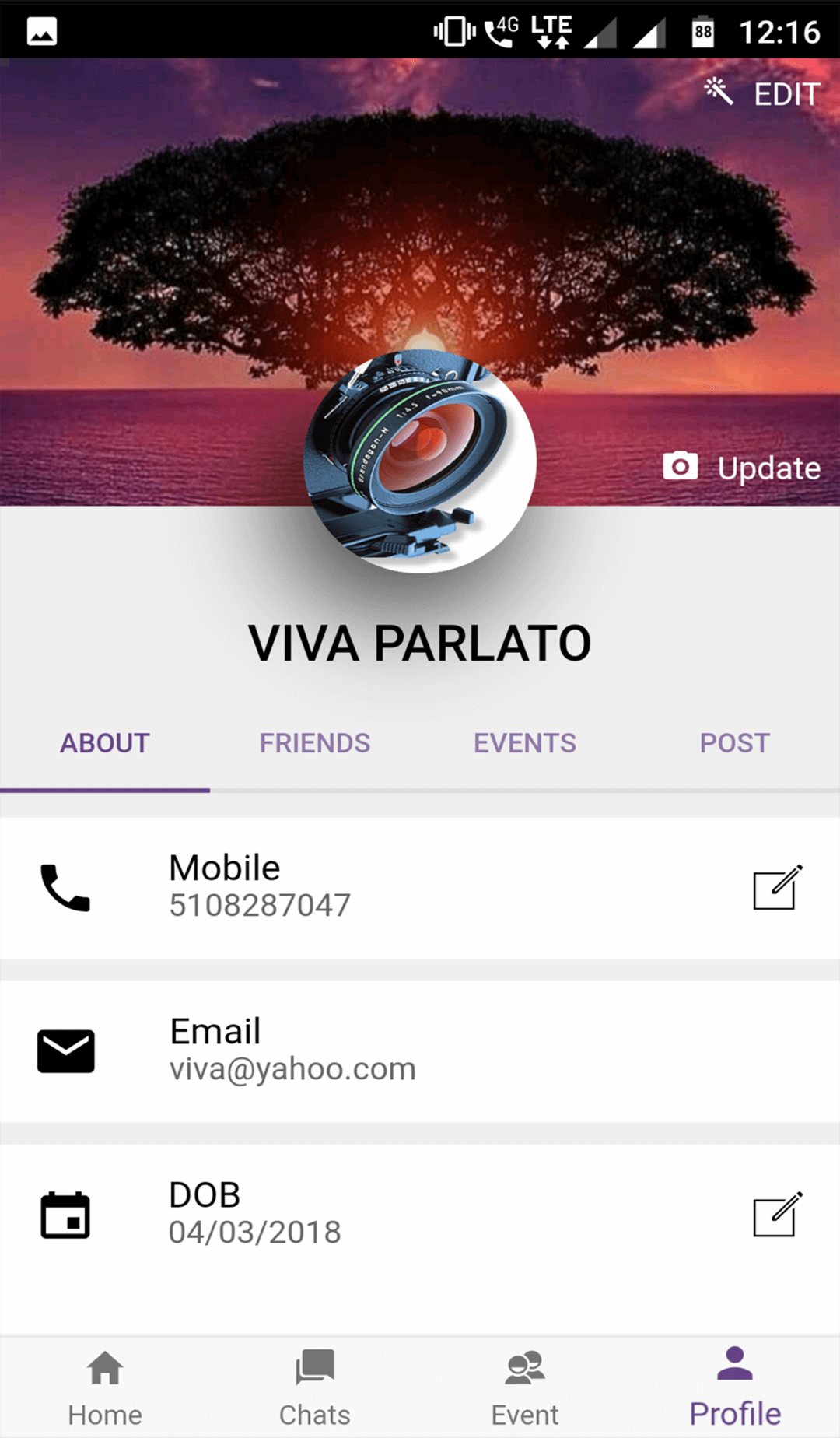Screen dimensions: 840x1438
Task: Open the Event section
Action: 525,1388
